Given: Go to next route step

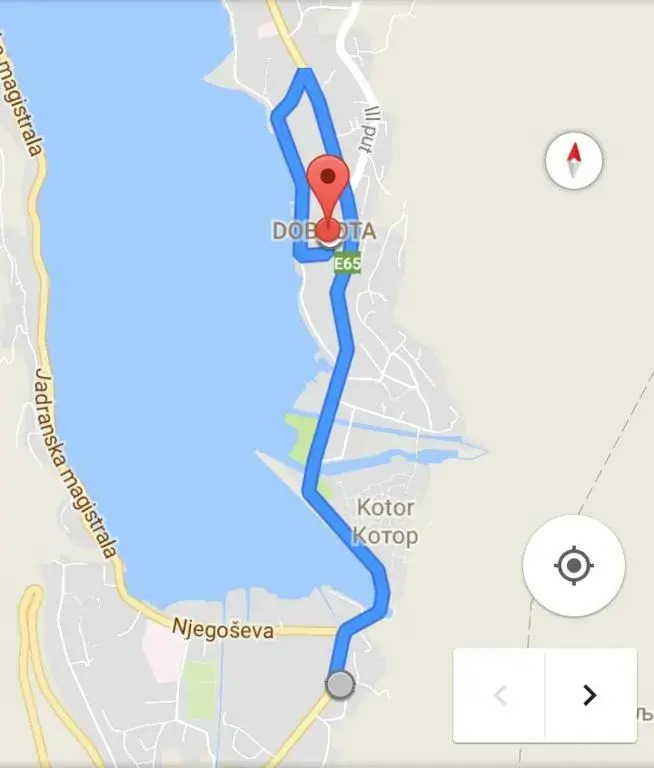Looking at the screenshot, I should tap(590, 695).
